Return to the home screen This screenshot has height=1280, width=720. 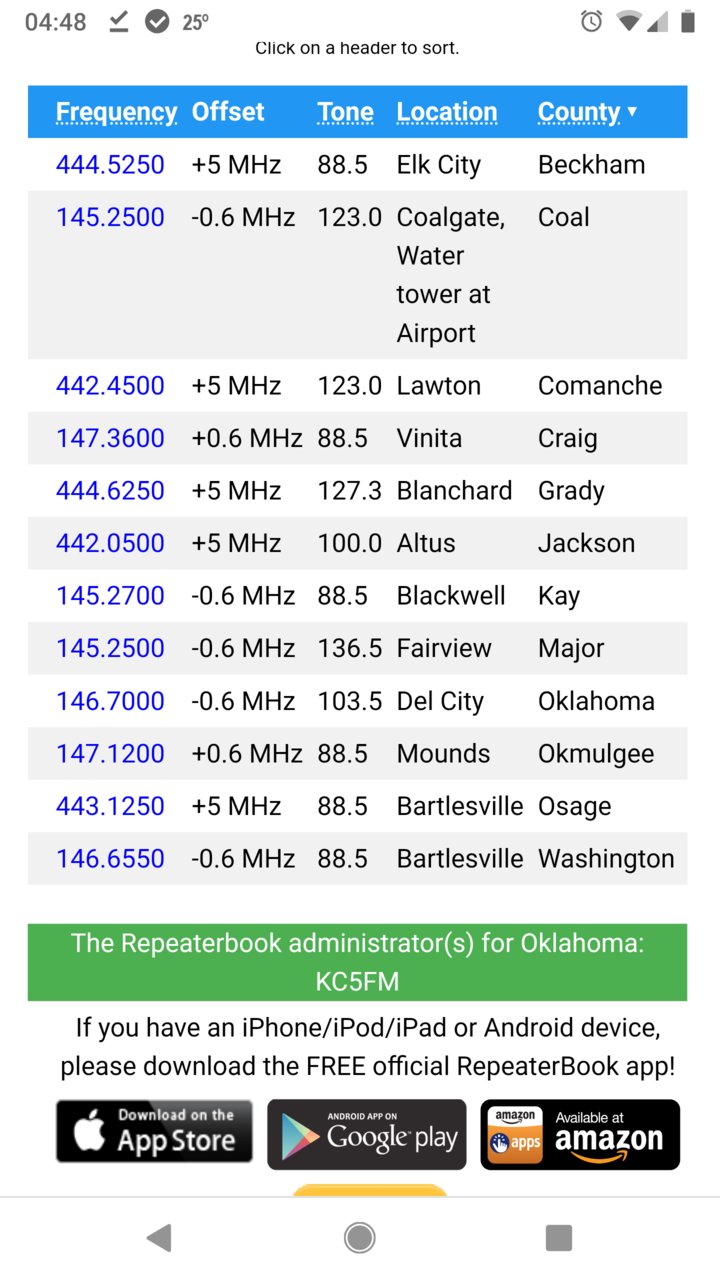click(360, 1238)
